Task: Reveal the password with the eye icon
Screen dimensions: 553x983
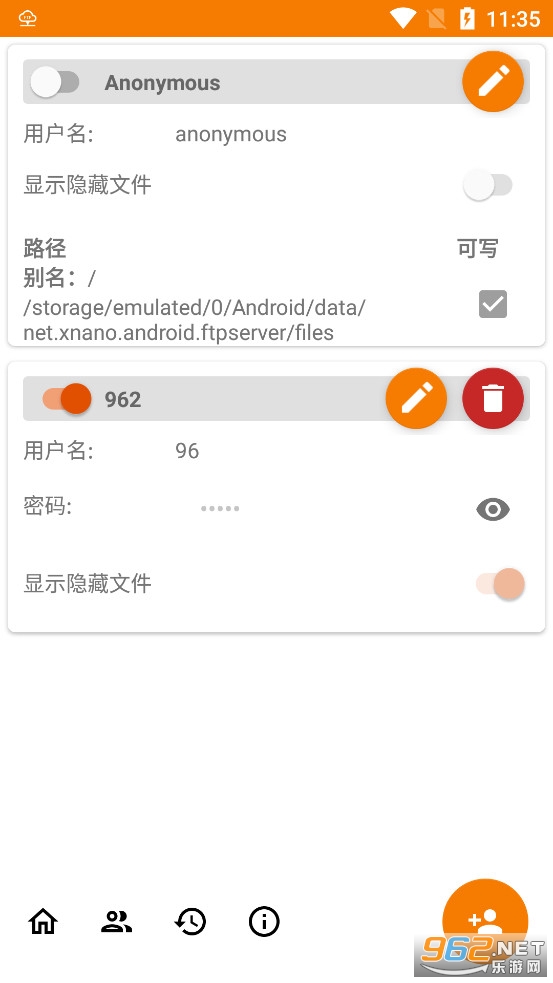Action: click(493, 509)
